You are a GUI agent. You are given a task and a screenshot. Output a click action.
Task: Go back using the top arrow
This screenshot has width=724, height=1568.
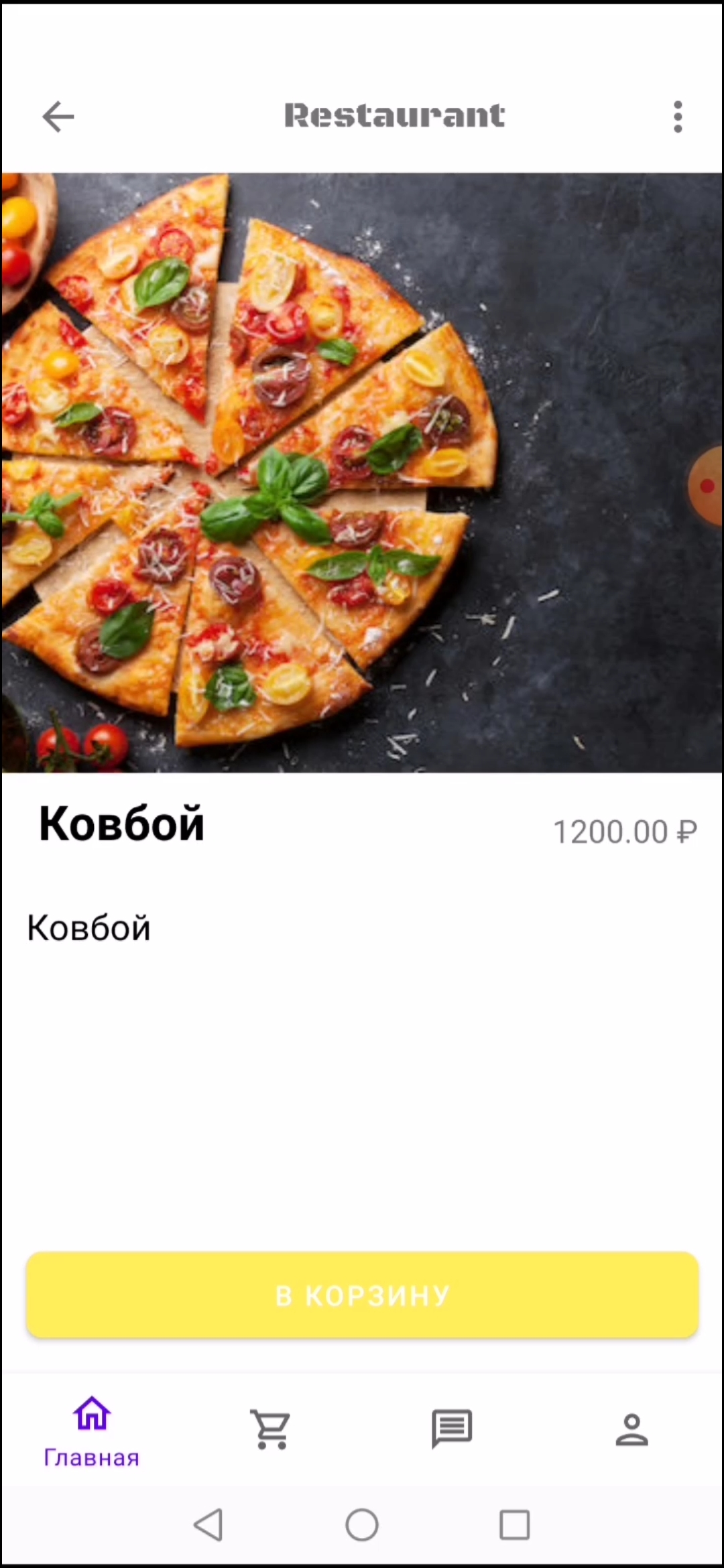(x=58, y=117)
